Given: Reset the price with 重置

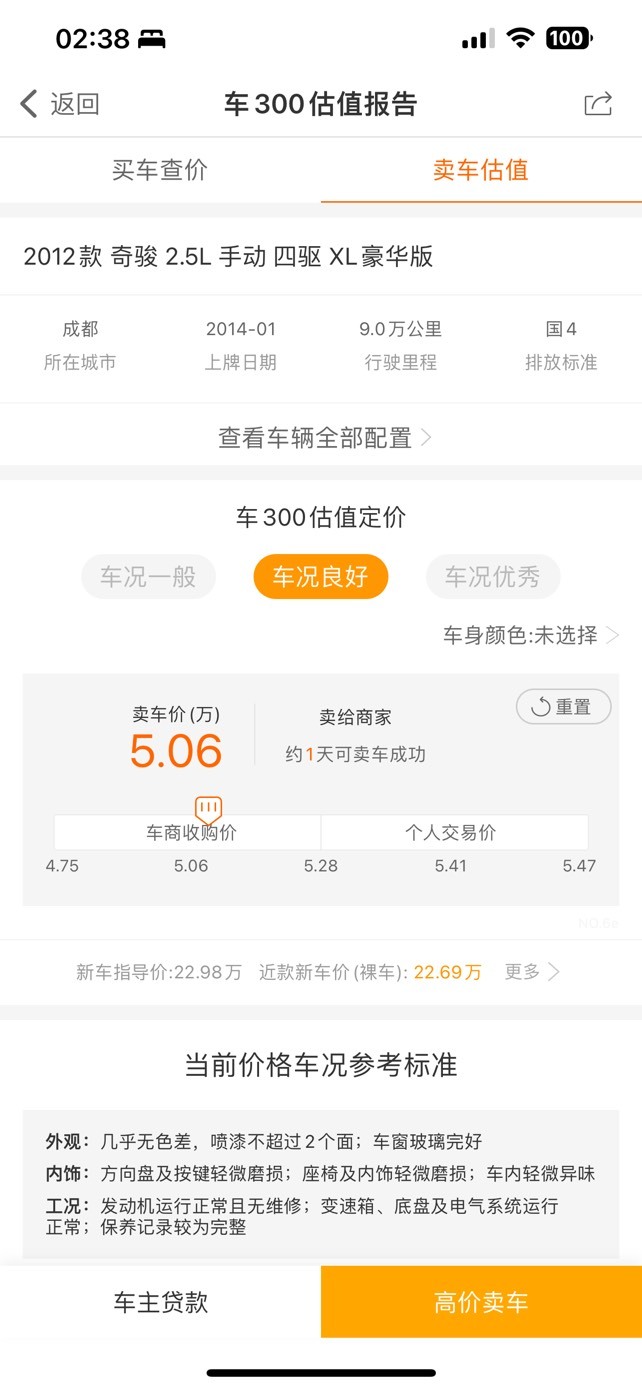Looking at the screenshot, I should 564,707.
